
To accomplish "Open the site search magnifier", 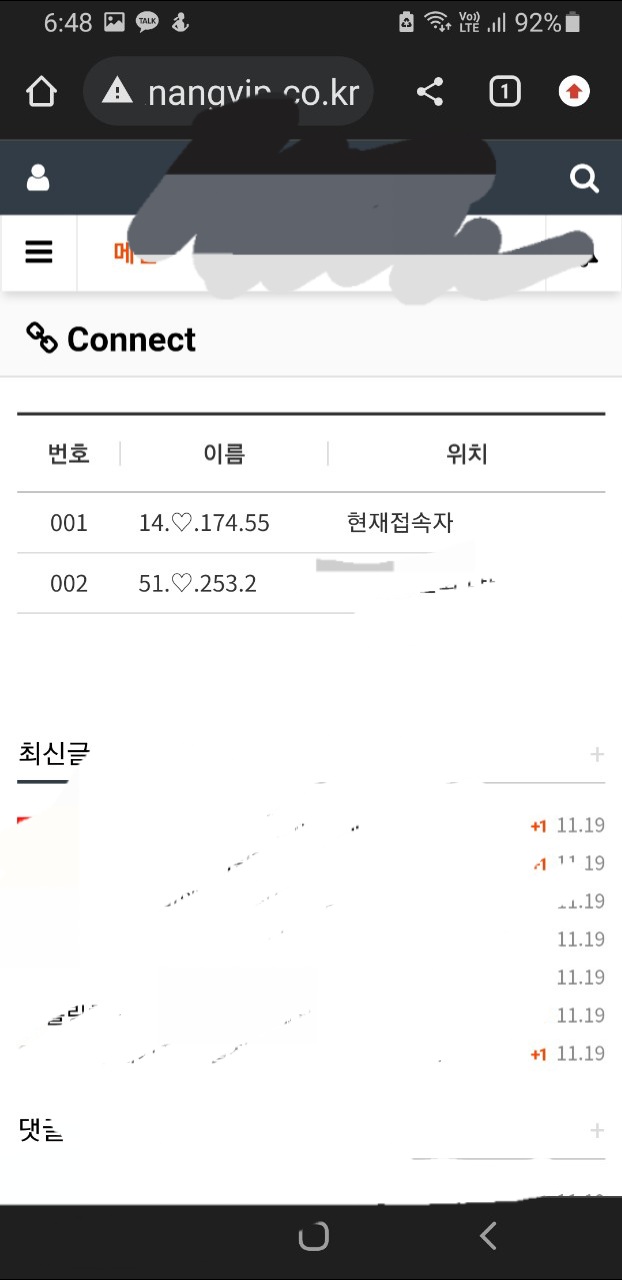I will (x=584, y=179).
